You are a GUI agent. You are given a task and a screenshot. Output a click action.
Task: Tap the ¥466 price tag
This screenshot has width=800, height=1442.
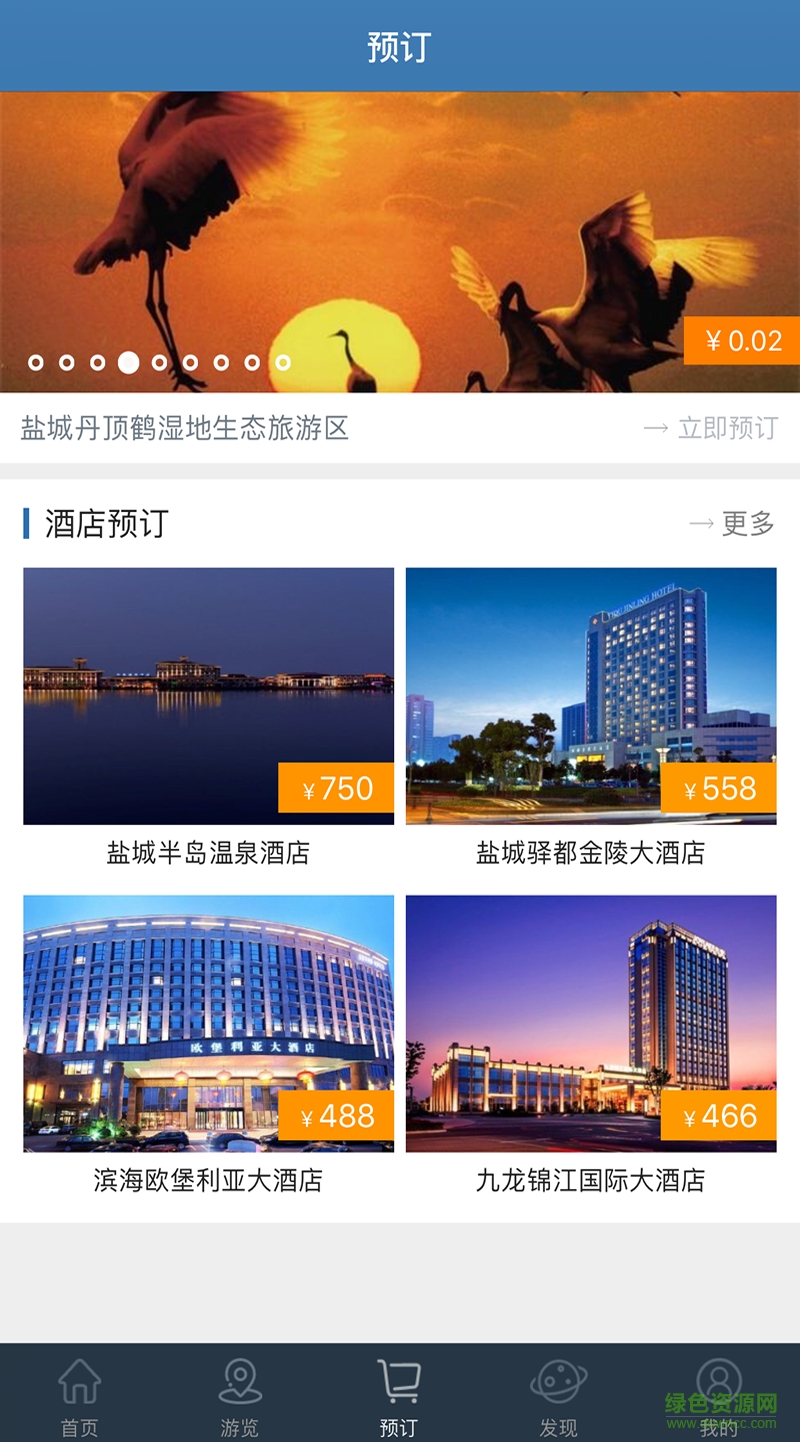(x=716, y=1117)
